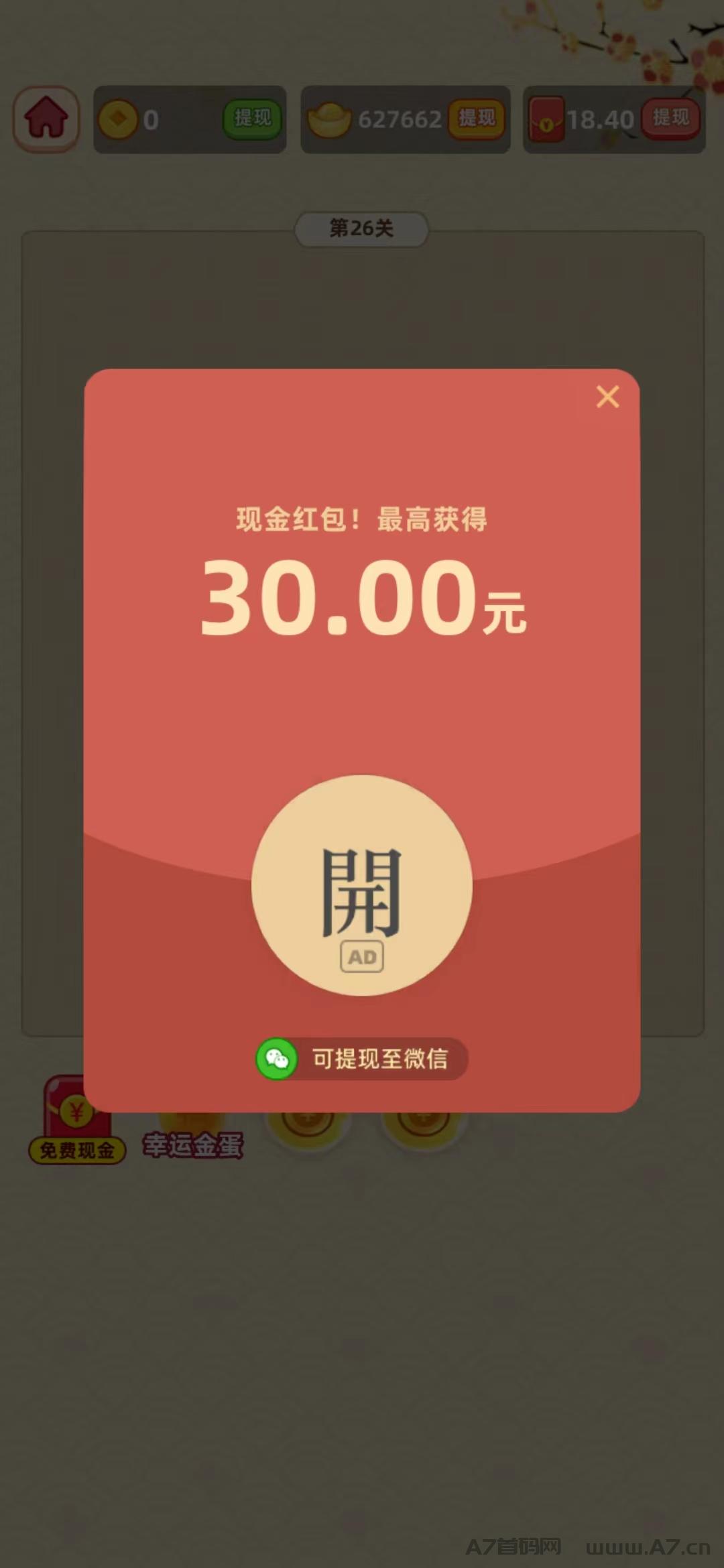
Task: Close the red envelope popup
Action: pyautogui.click(x=607, y=397)
